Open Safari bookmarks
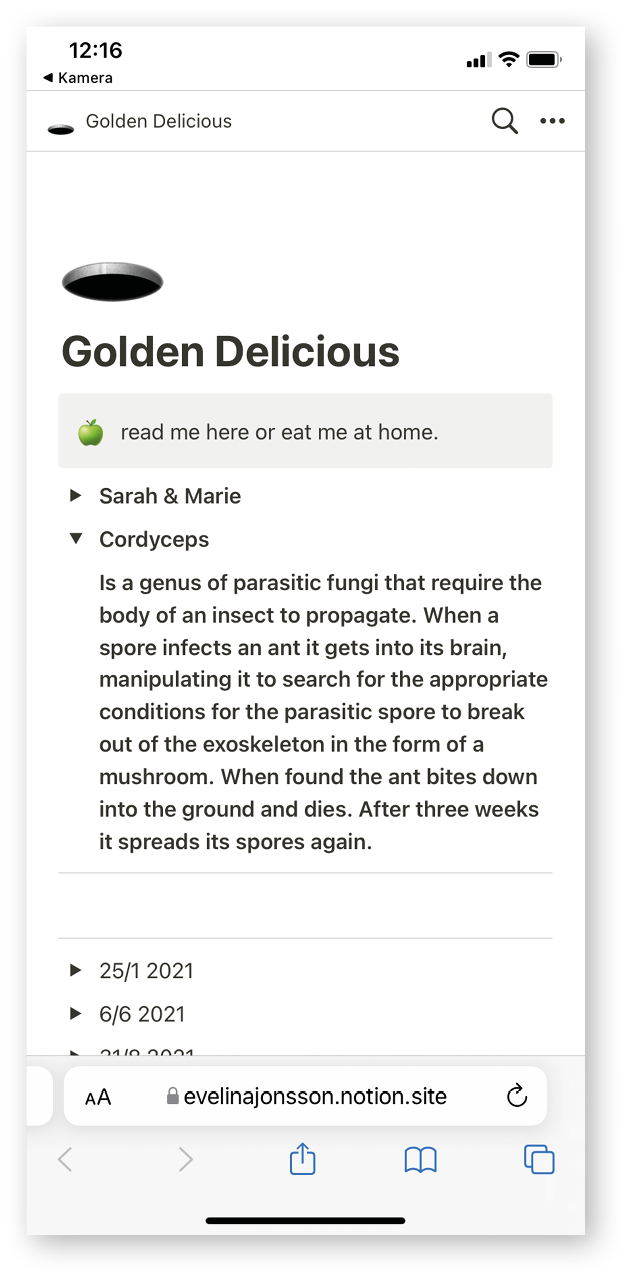The width and height of the screenshot is (628, 1278). click(420, 1160)
